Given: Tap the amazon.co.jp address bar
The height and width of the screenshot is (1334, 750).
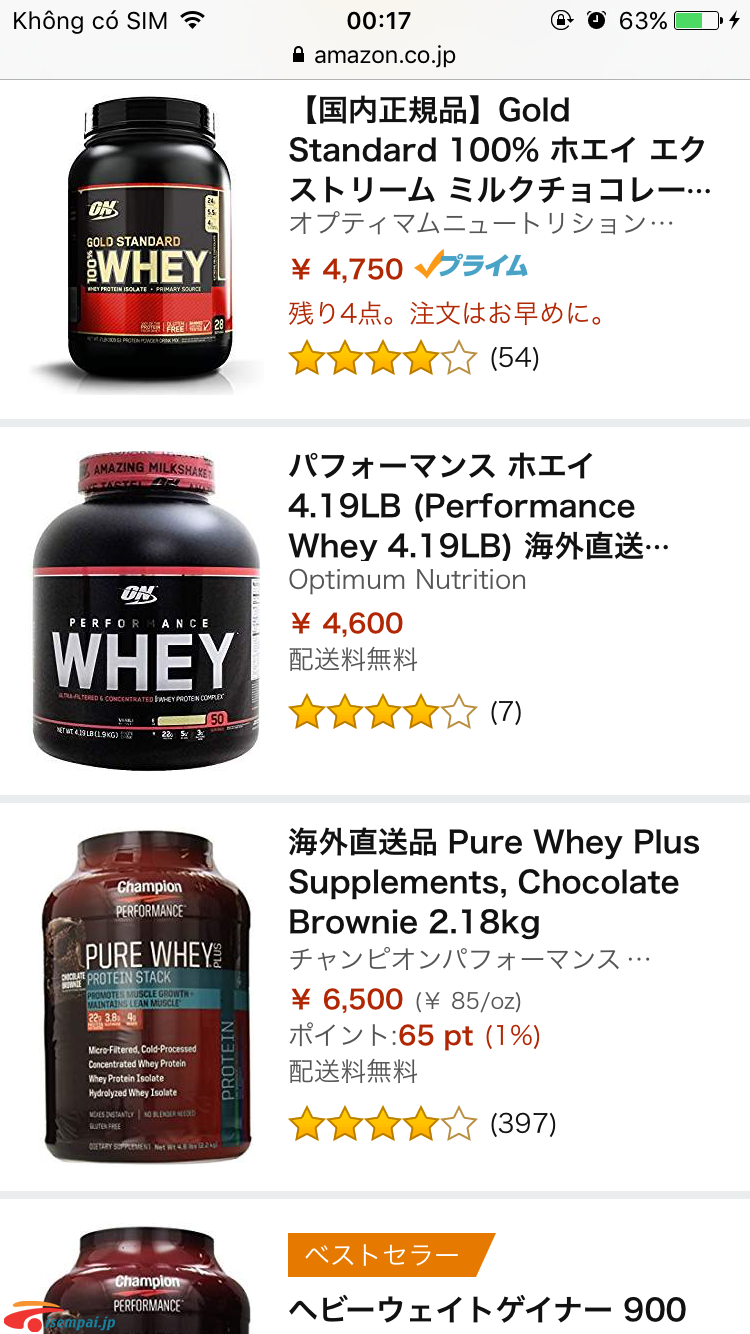Looking at the screenshot, I should click(x=375, y=55).
